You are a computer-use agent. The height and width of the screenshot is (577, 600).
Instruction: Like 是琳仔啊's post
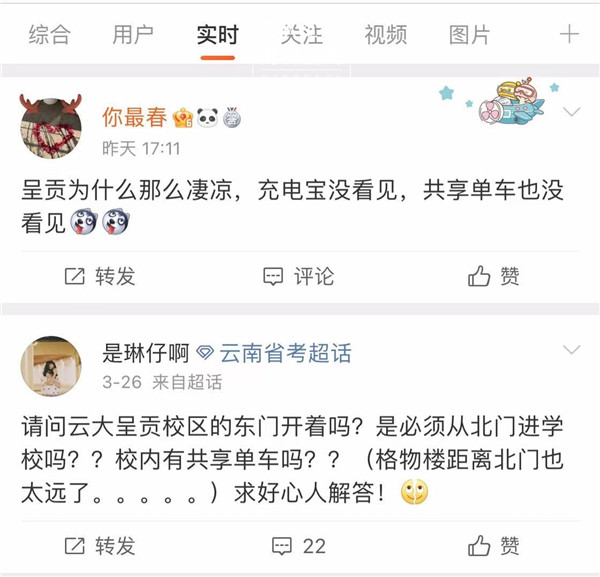pos(494,545)
